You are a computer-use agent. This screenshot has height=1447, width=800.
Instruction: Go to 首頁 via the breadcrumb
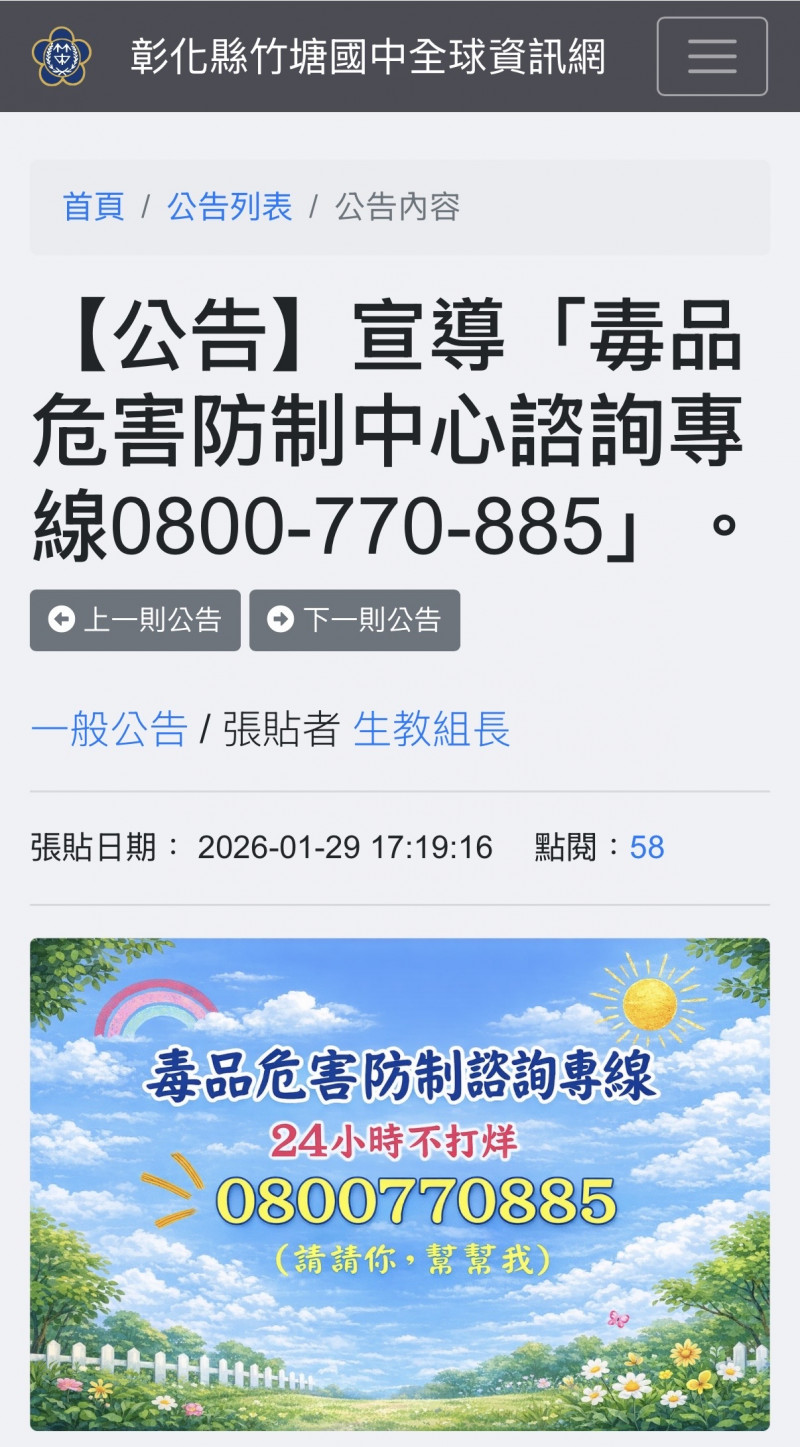click(x=93, y=207)
